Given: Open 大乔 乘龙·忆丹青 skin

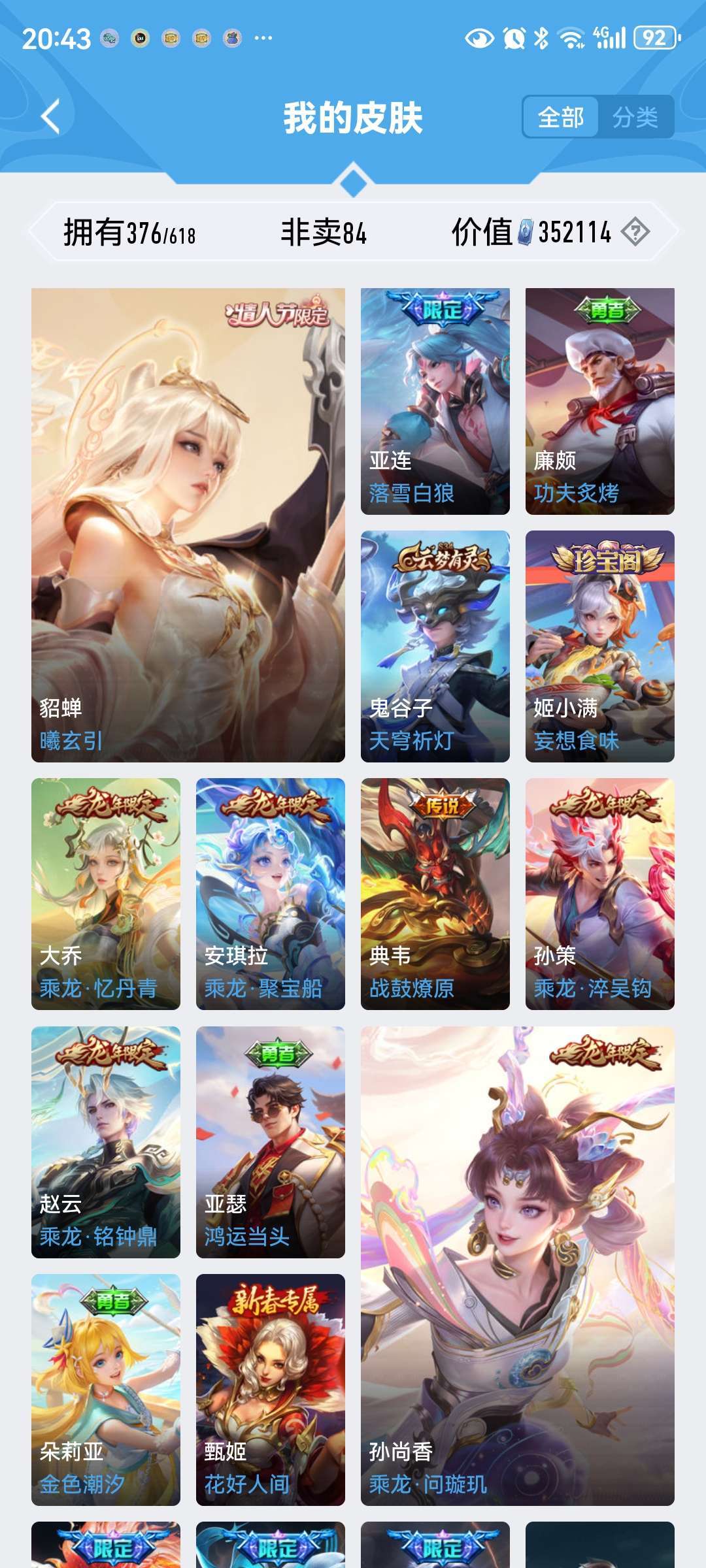Looking at the screenshot, I should point(106,894).
